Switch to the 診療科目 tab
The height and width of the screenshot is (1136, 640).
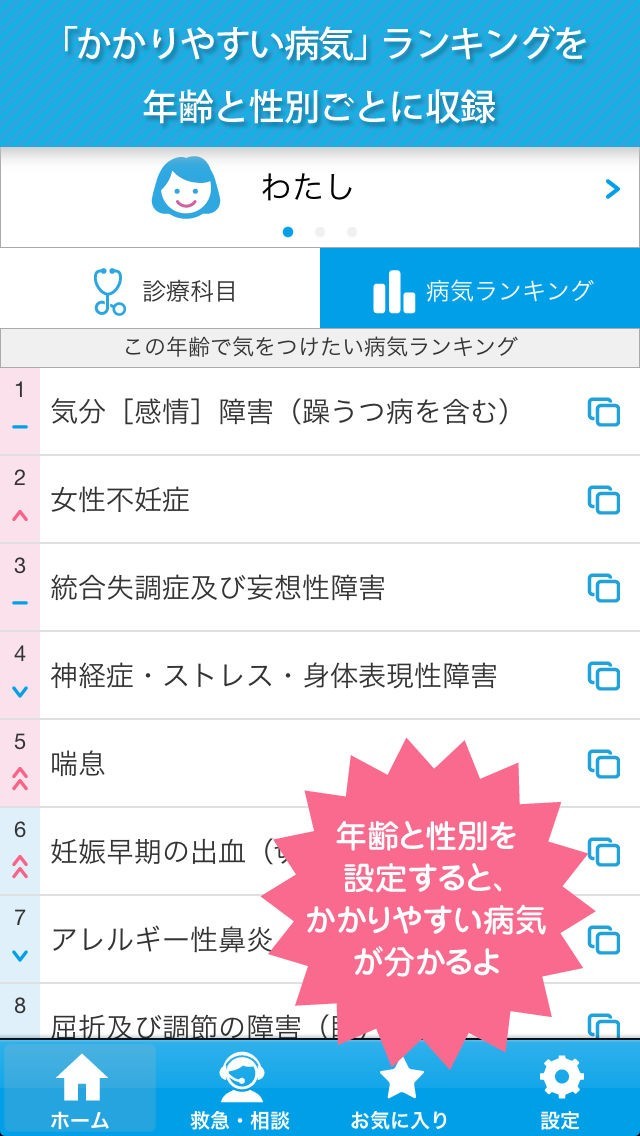(x=160, y=291)
